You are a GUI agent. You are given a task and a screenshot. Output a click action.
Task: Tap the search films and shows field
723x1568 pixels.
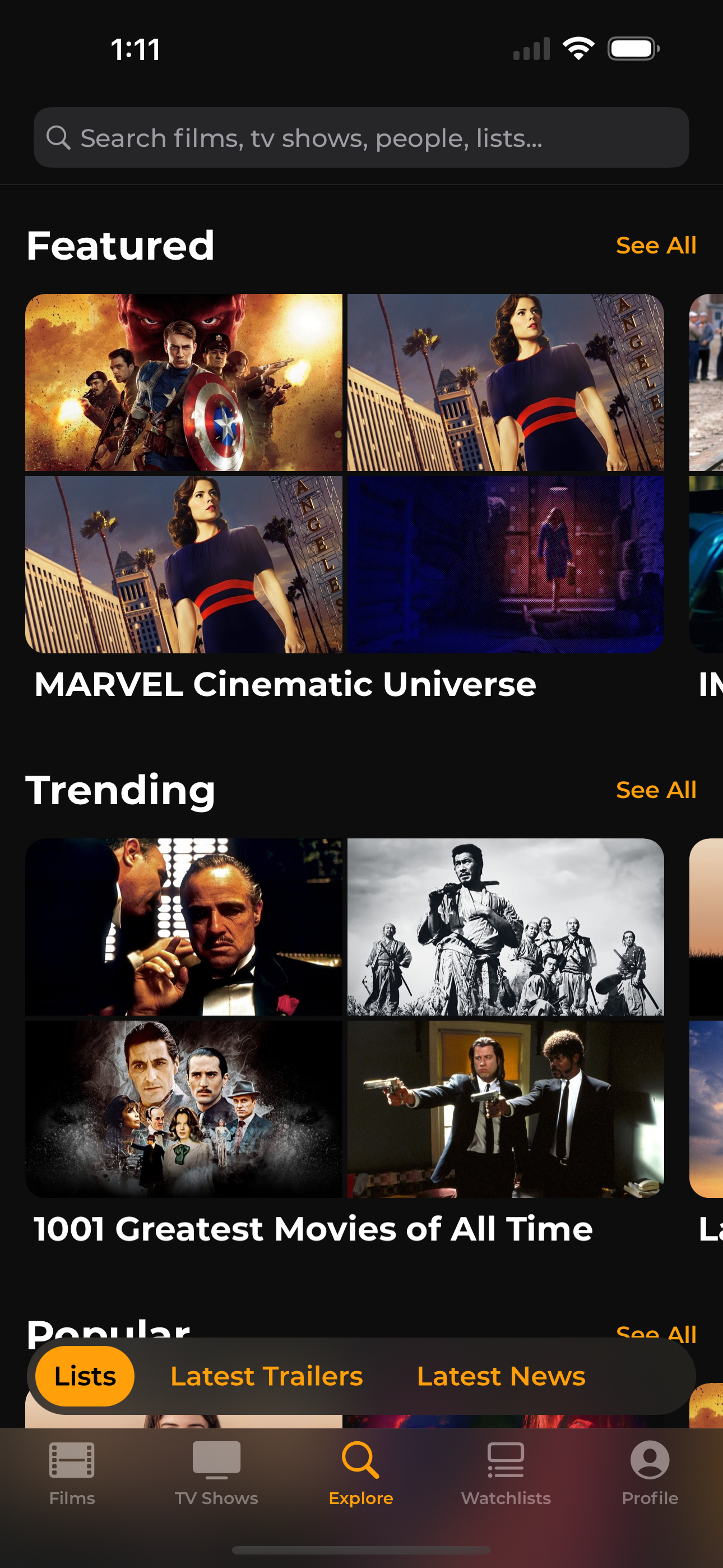(361, 137)
